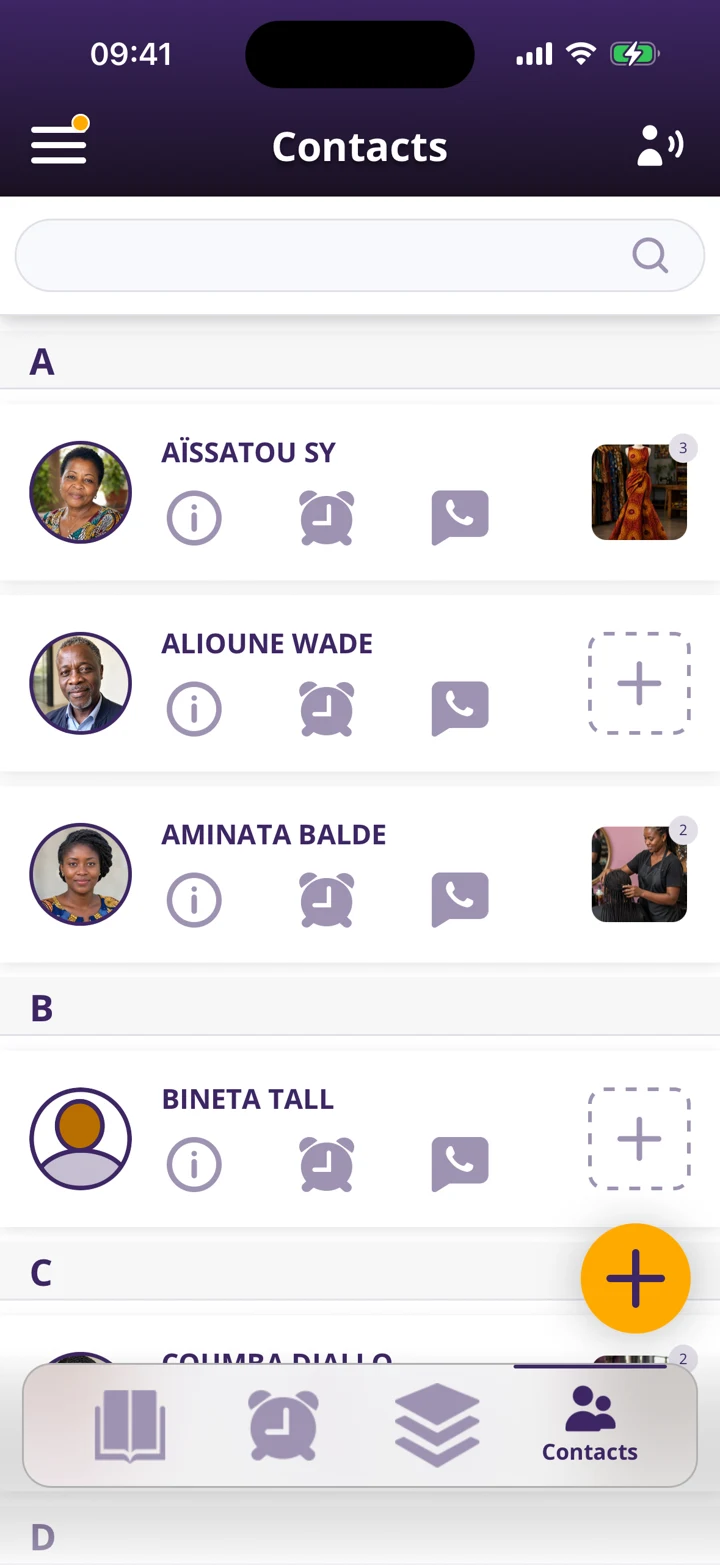Open info for Alioune Wade
The height and width of the screenshot is (1565, 720).
[194, 709]
